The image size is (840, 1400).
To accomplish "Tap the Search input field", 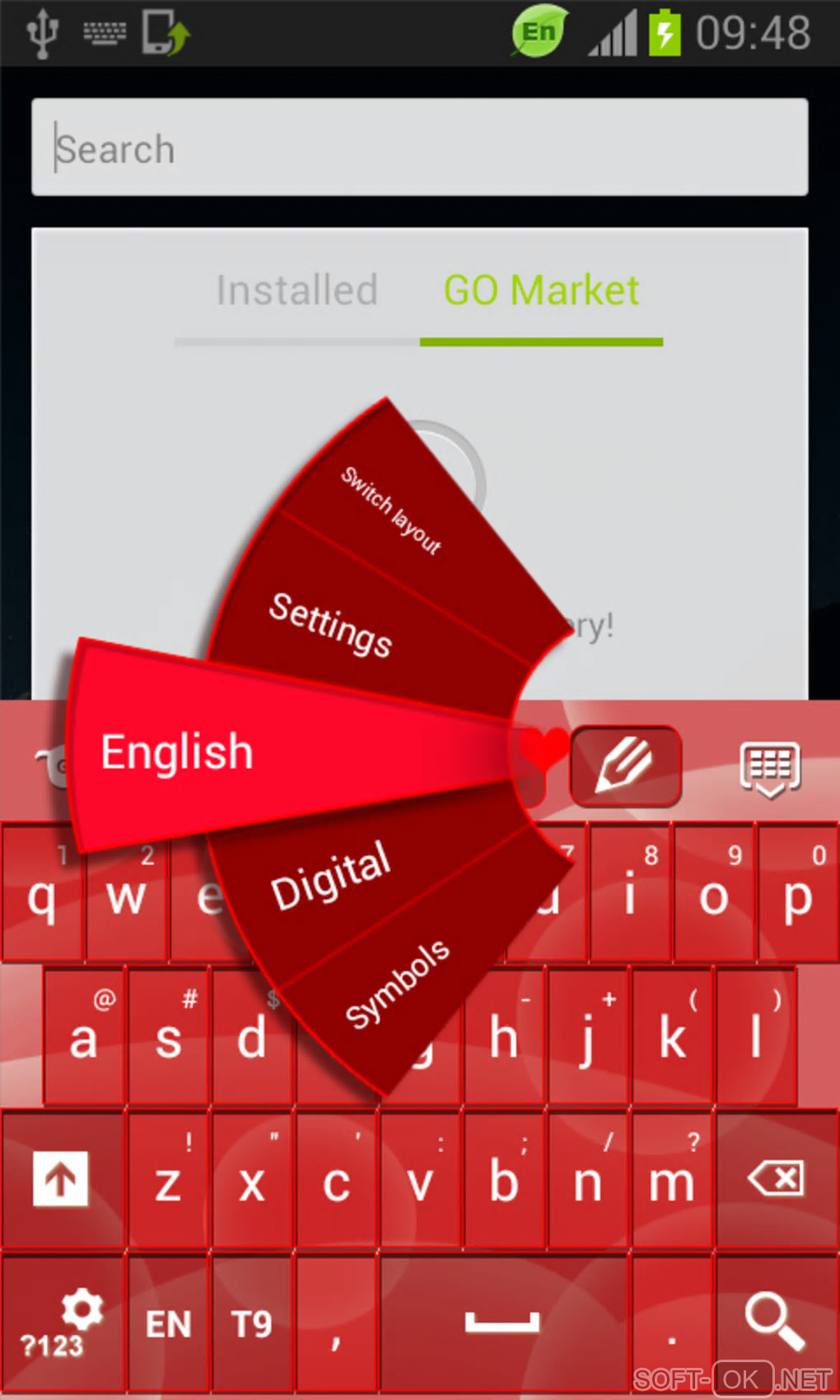I will [x=419, y=148].
